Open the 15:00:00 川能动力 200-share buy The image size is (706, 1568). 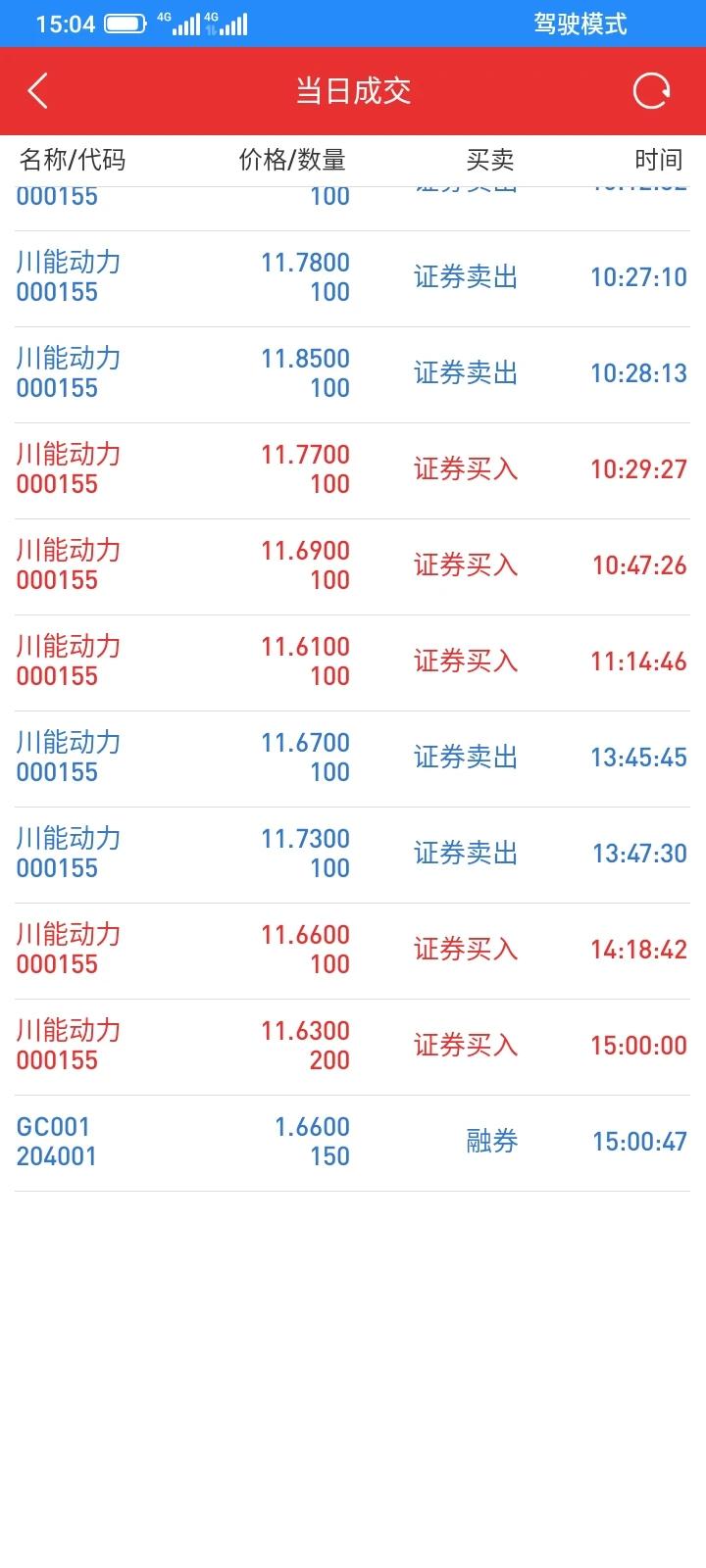(353, 1047)
